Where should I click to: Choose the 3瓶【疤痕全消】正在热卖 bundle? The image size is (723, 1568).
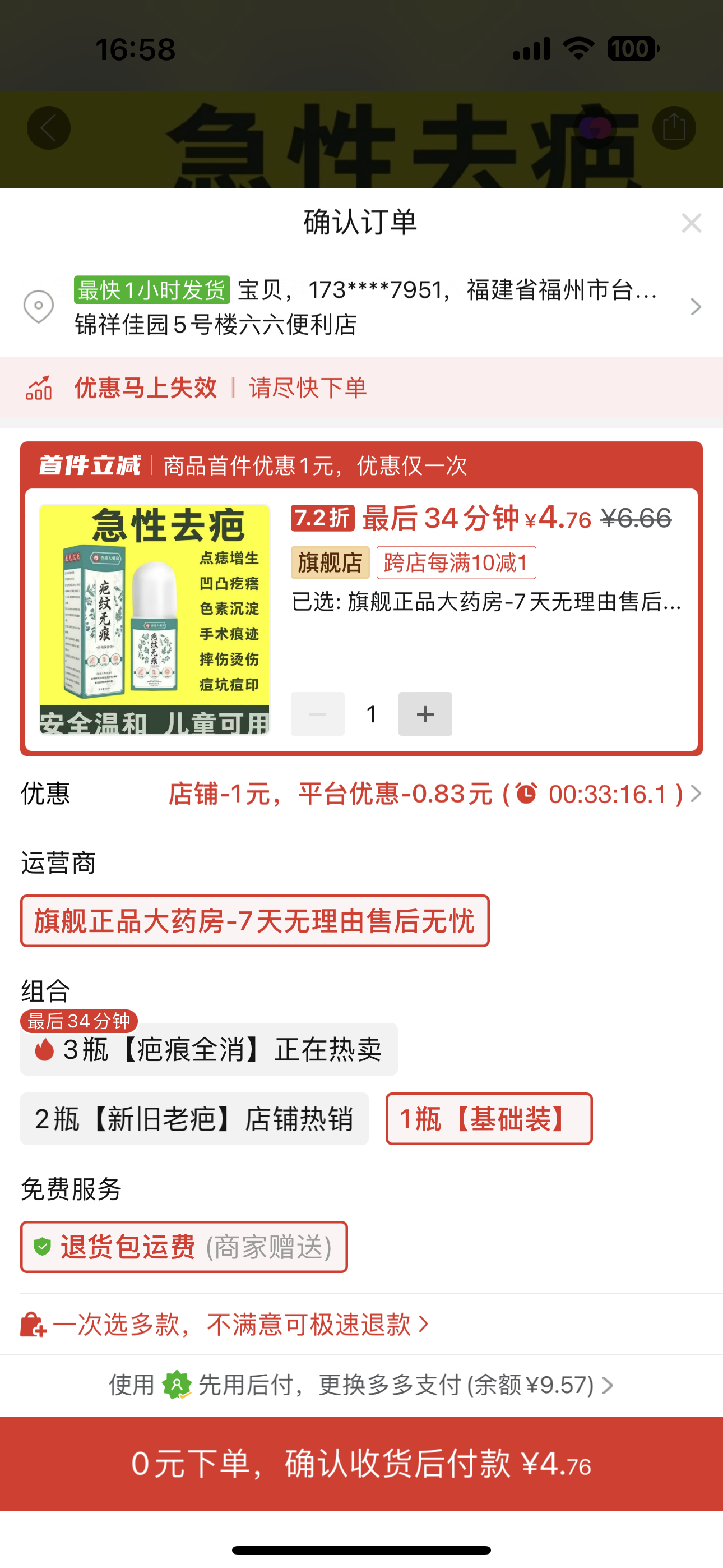208,1049
